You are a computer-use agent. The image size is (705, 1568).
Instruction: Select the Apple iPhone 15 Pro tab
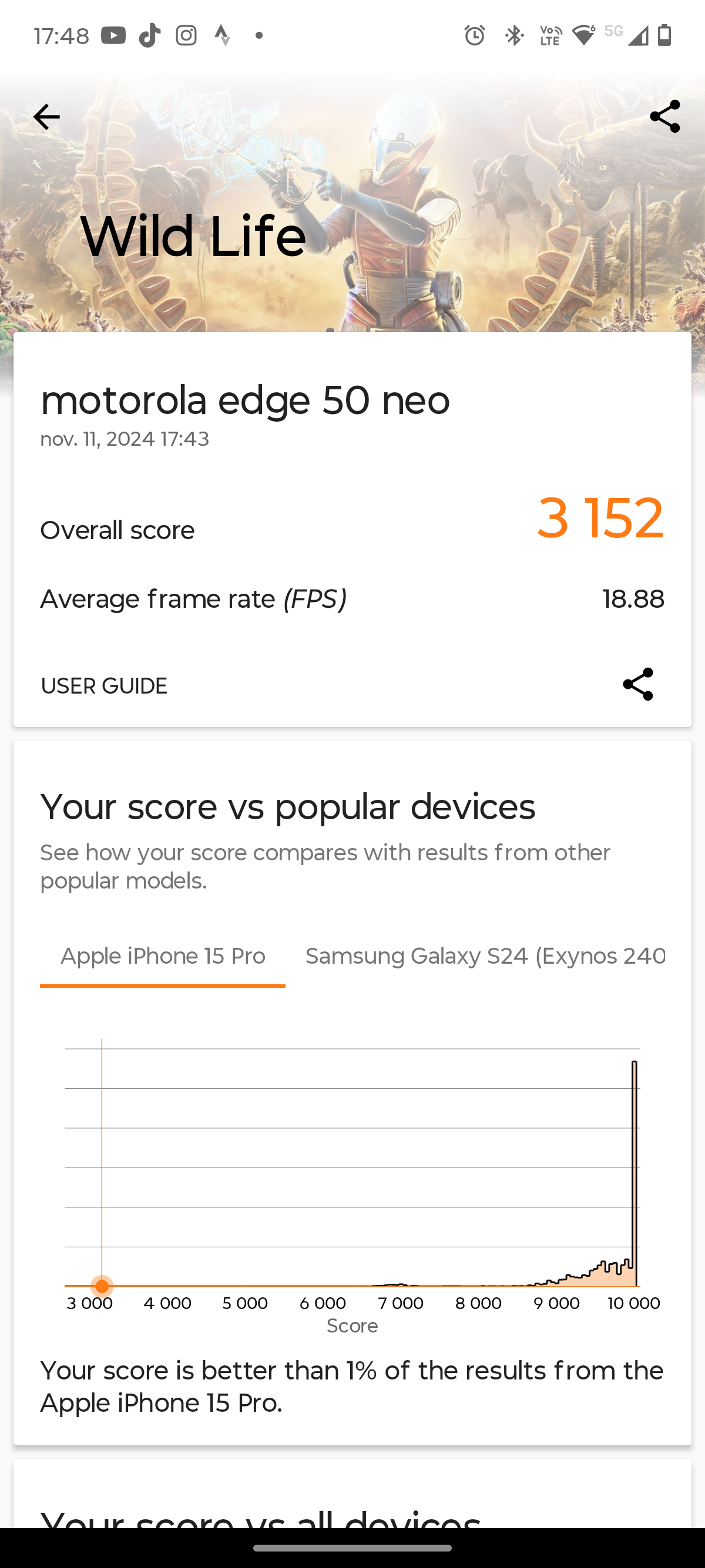(163, 956)
